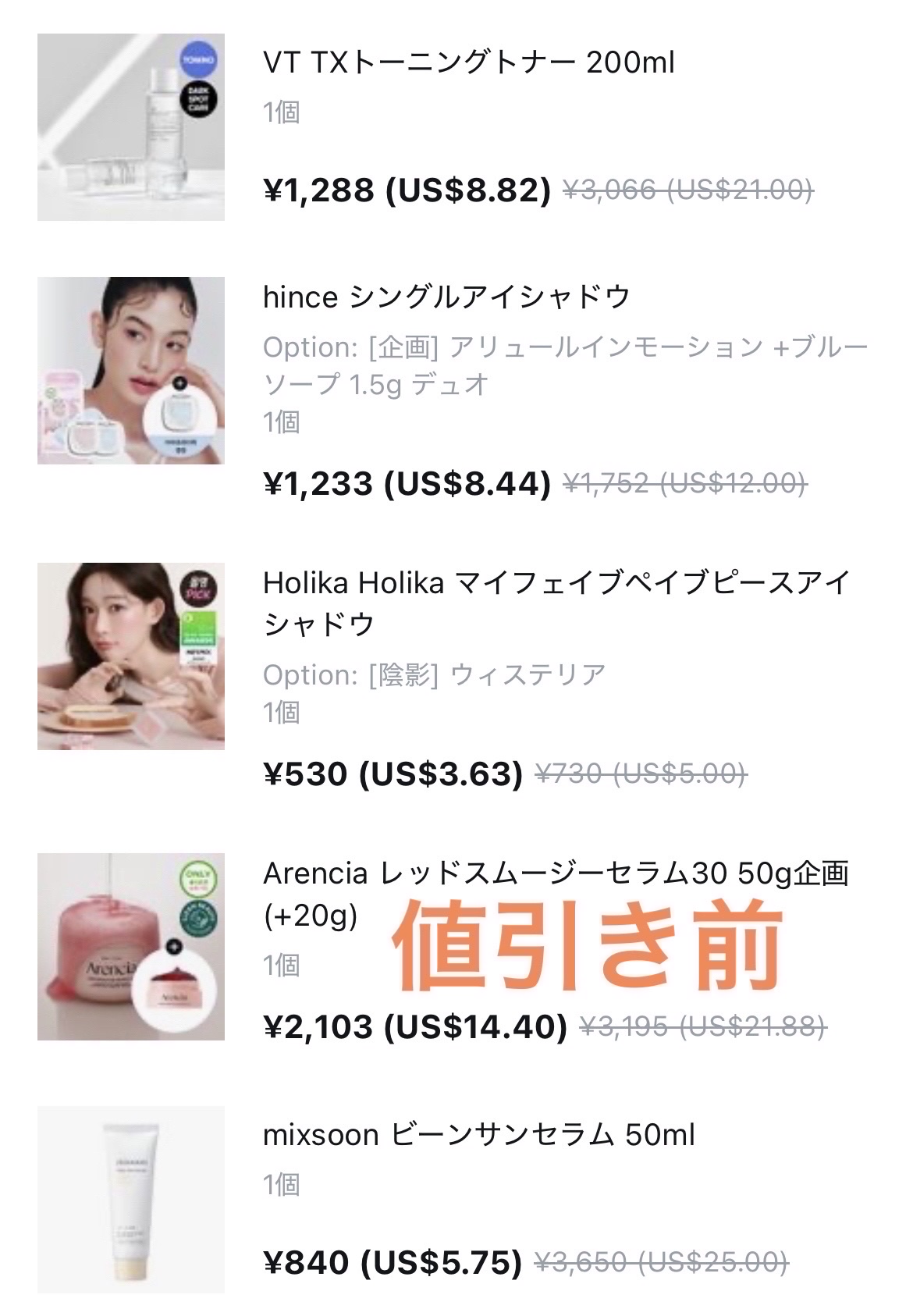
Task: Open the VT TX toning toner item
Action: [468, 63]
